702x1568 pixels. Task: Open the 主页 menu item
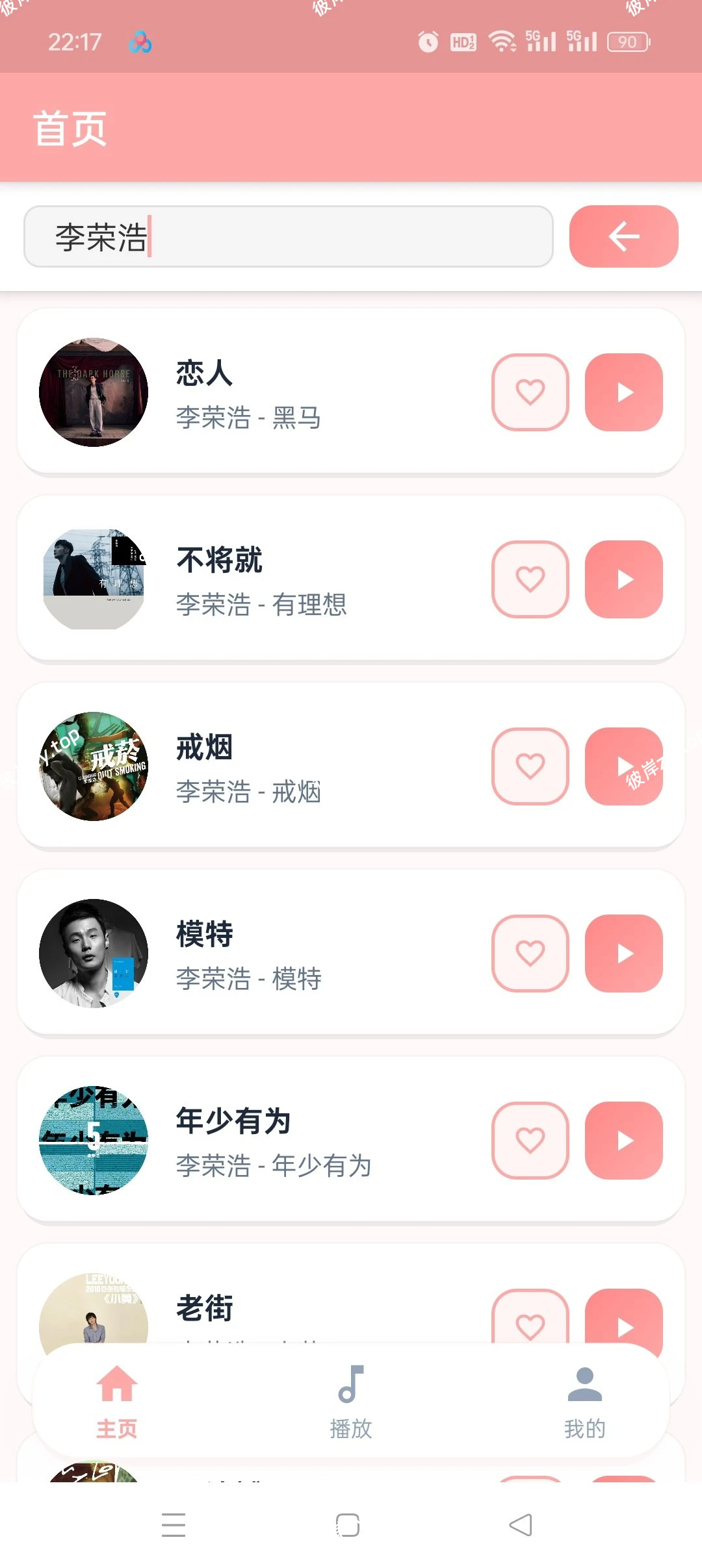pos(116,1403)
